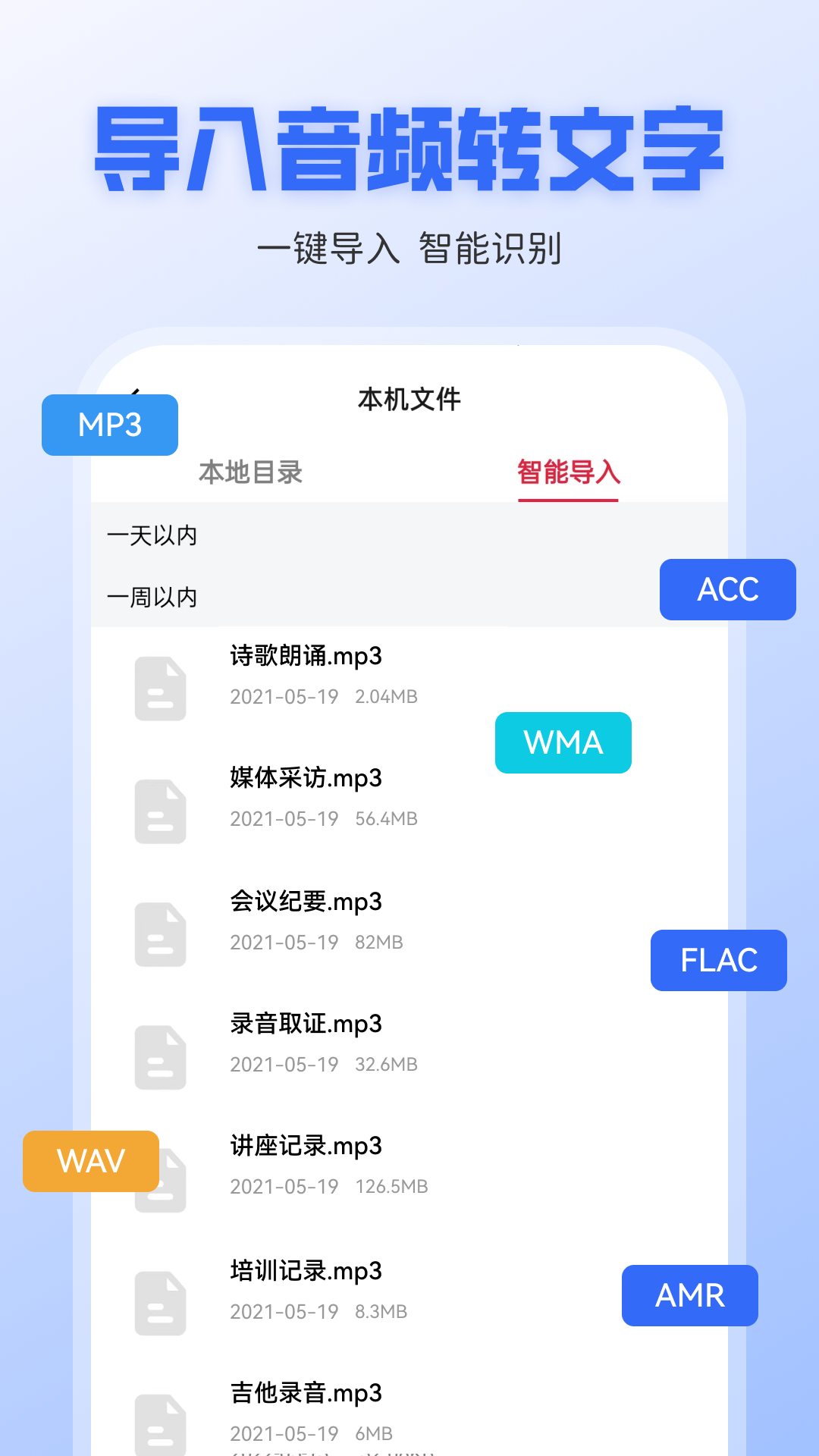
Task: Click the 吉他录音.mp3 file icon
Action: tap(159, 1423)
